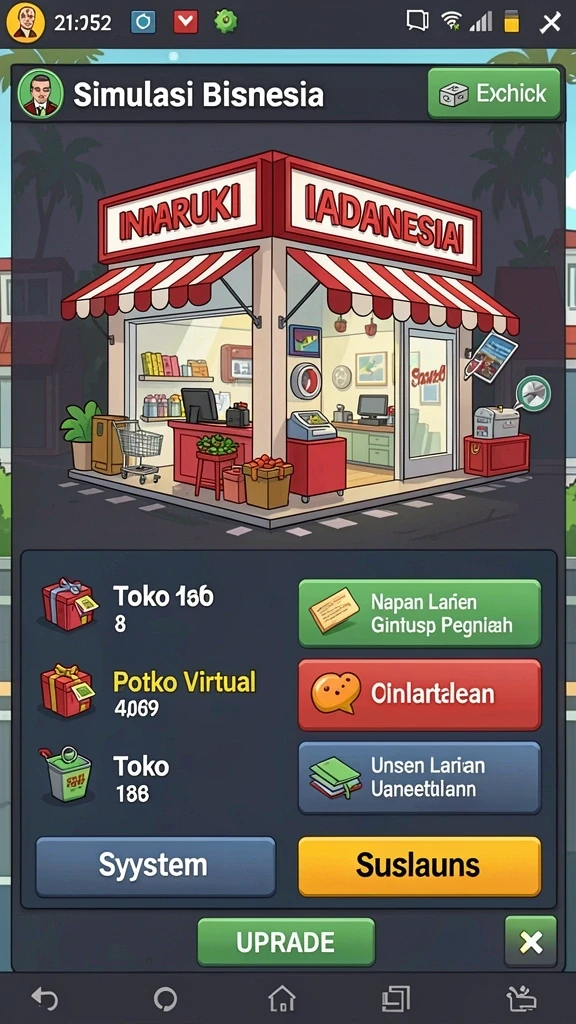Image resolution: width=576 pixels, height=1024 pixels.
Task: Go to the home screen via nav bar
Action: [x=282, y=999]
